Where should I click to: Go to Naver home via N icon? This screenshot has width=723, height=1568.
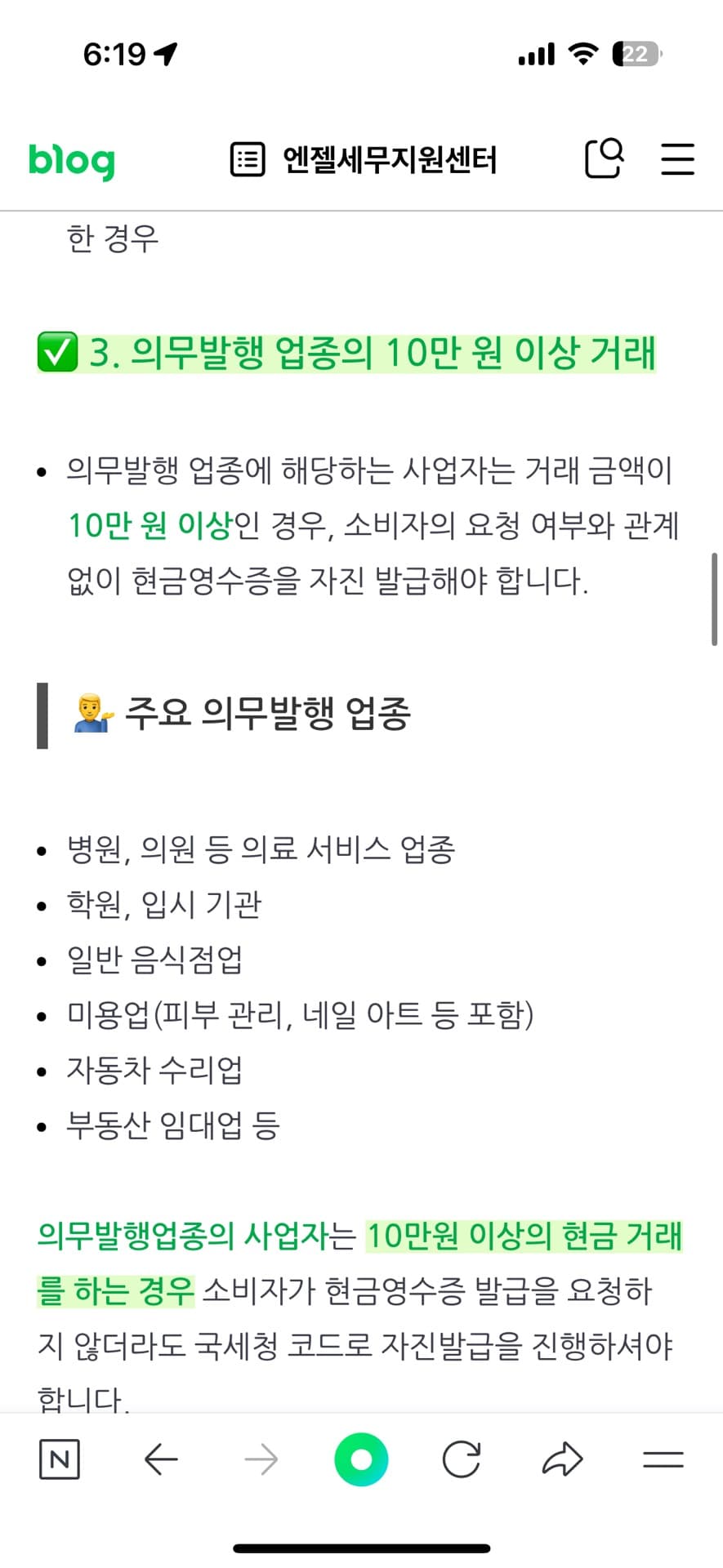click(x=60, y=1459)
